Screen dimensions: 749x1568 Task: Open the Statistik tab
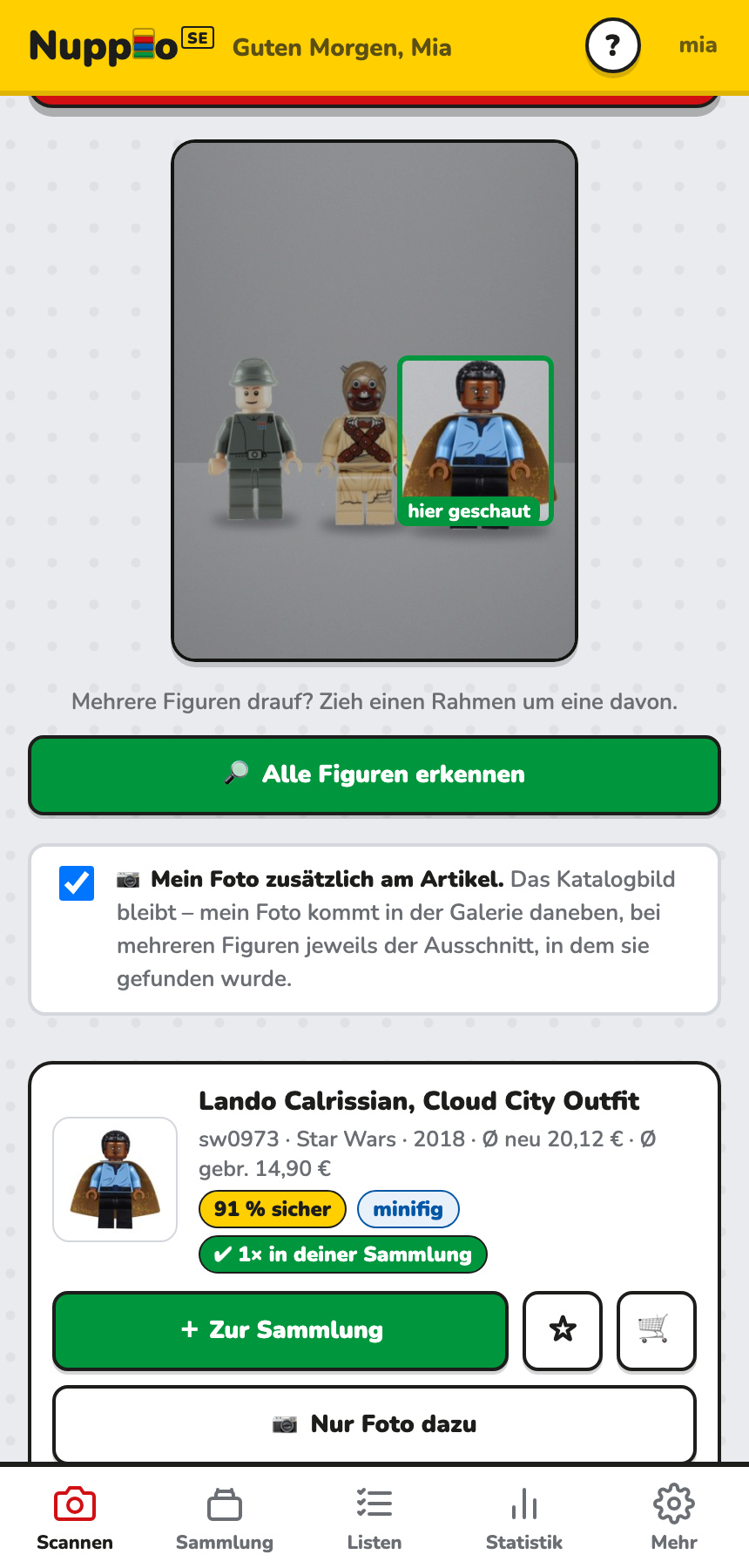[x=524, y=1518]
